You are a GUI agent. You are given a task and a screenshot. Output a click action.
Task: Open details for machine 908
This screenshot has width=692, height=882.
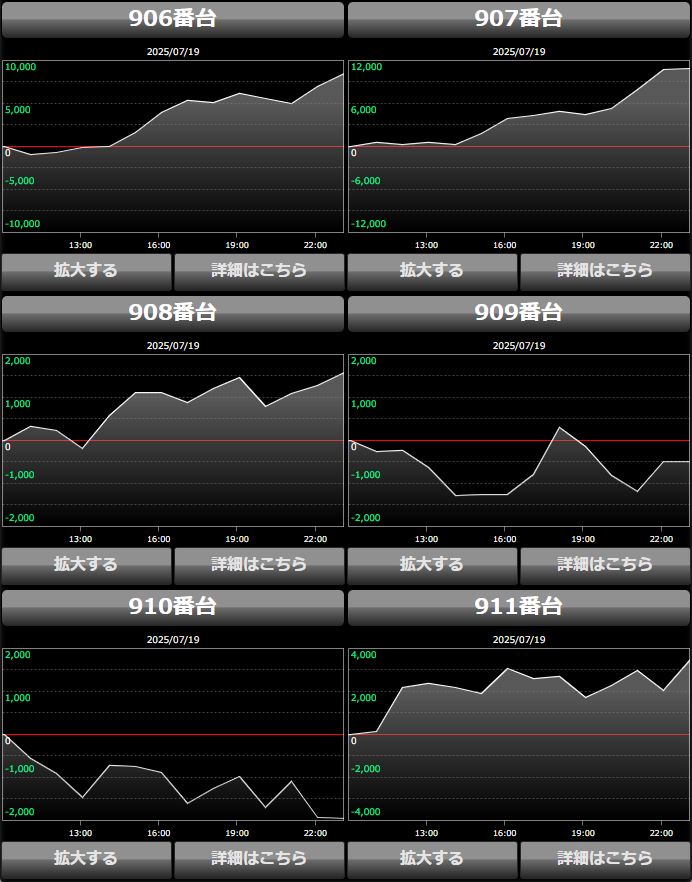(x=259, y=564)
